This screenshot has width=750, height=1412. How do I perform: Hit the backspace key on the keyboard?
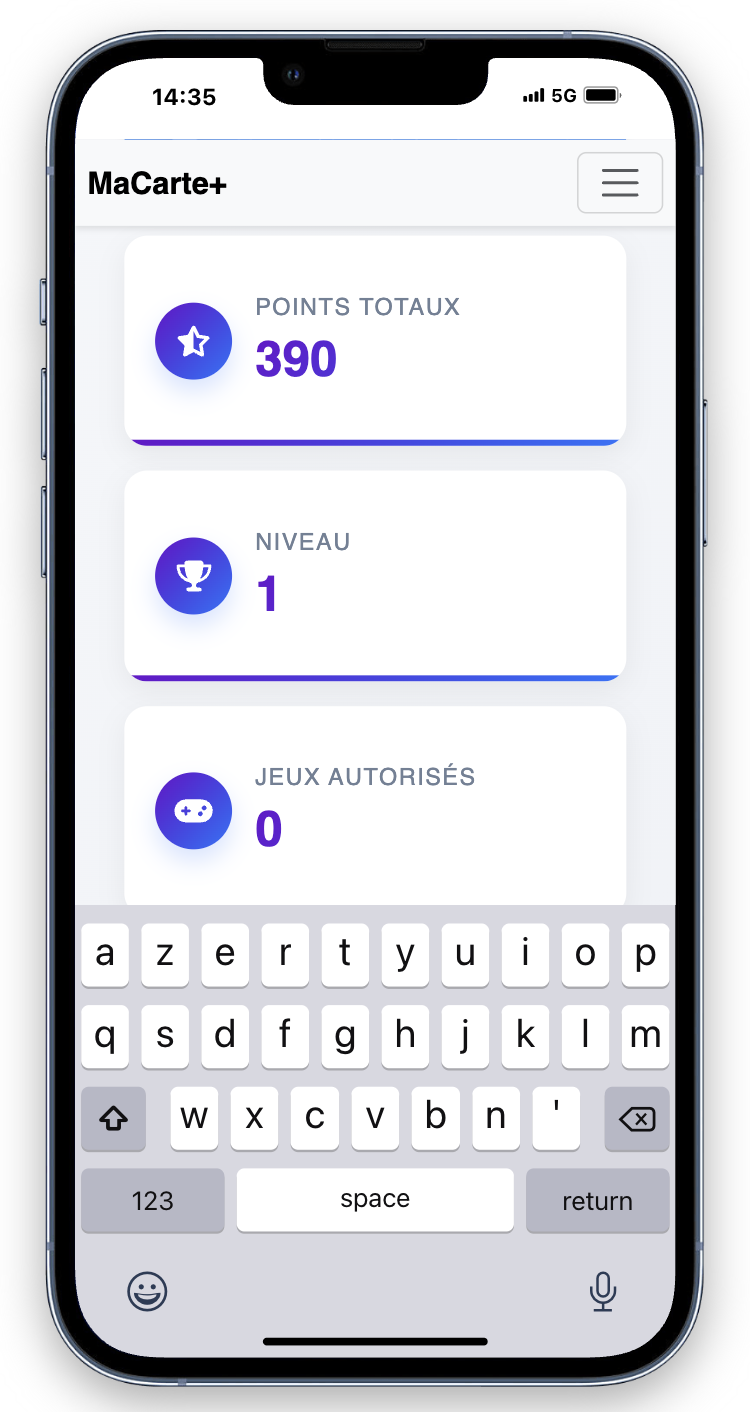click(x=637, y=1119)
